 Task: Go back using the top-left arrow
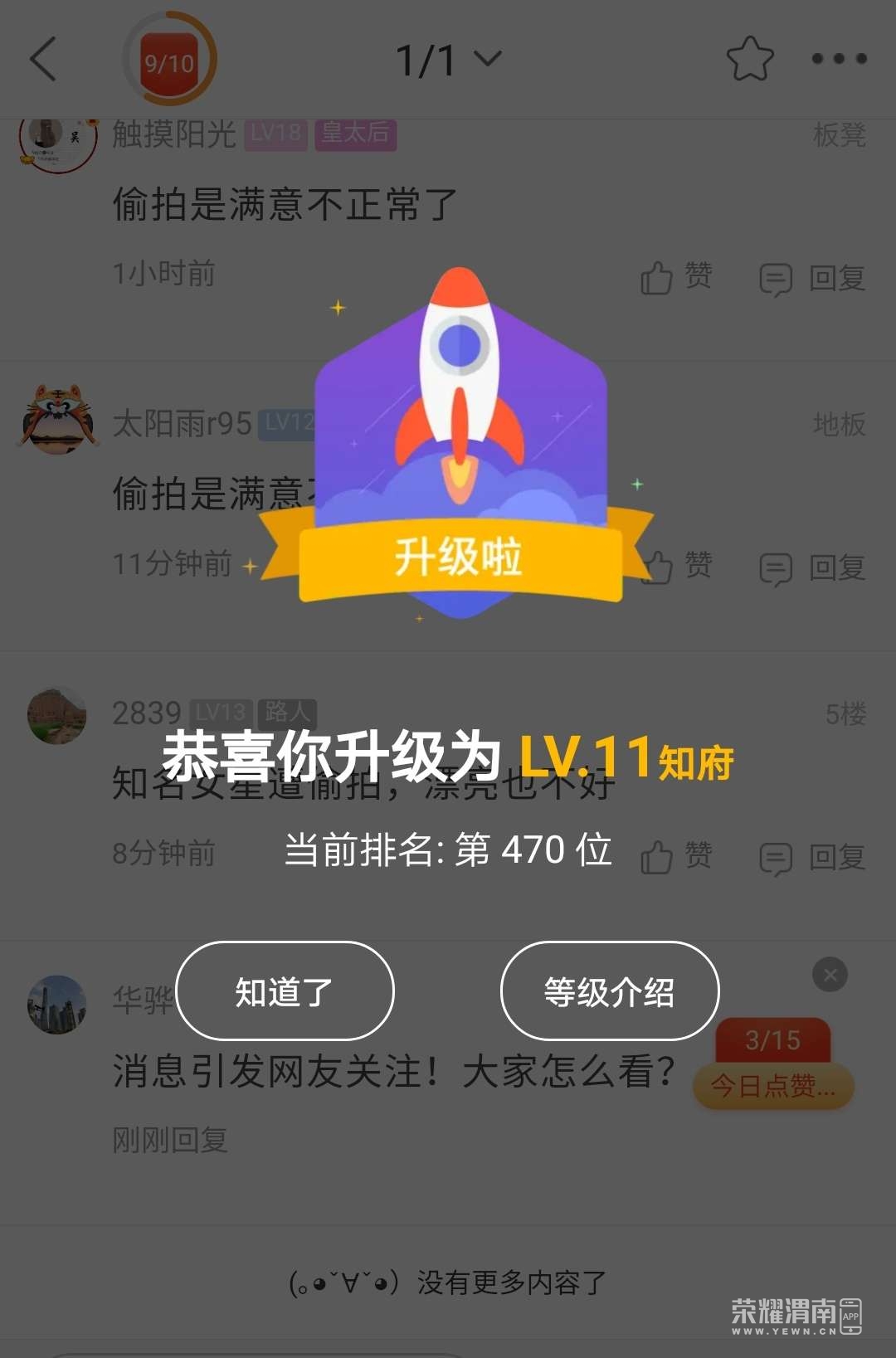43,59
